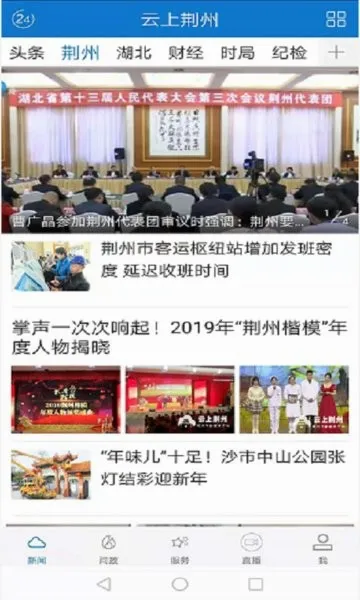Screen dimensions: 360x600
Task: Open article about 沙市中山公园张灯结彩迎新年
Action: pos(180,474)
